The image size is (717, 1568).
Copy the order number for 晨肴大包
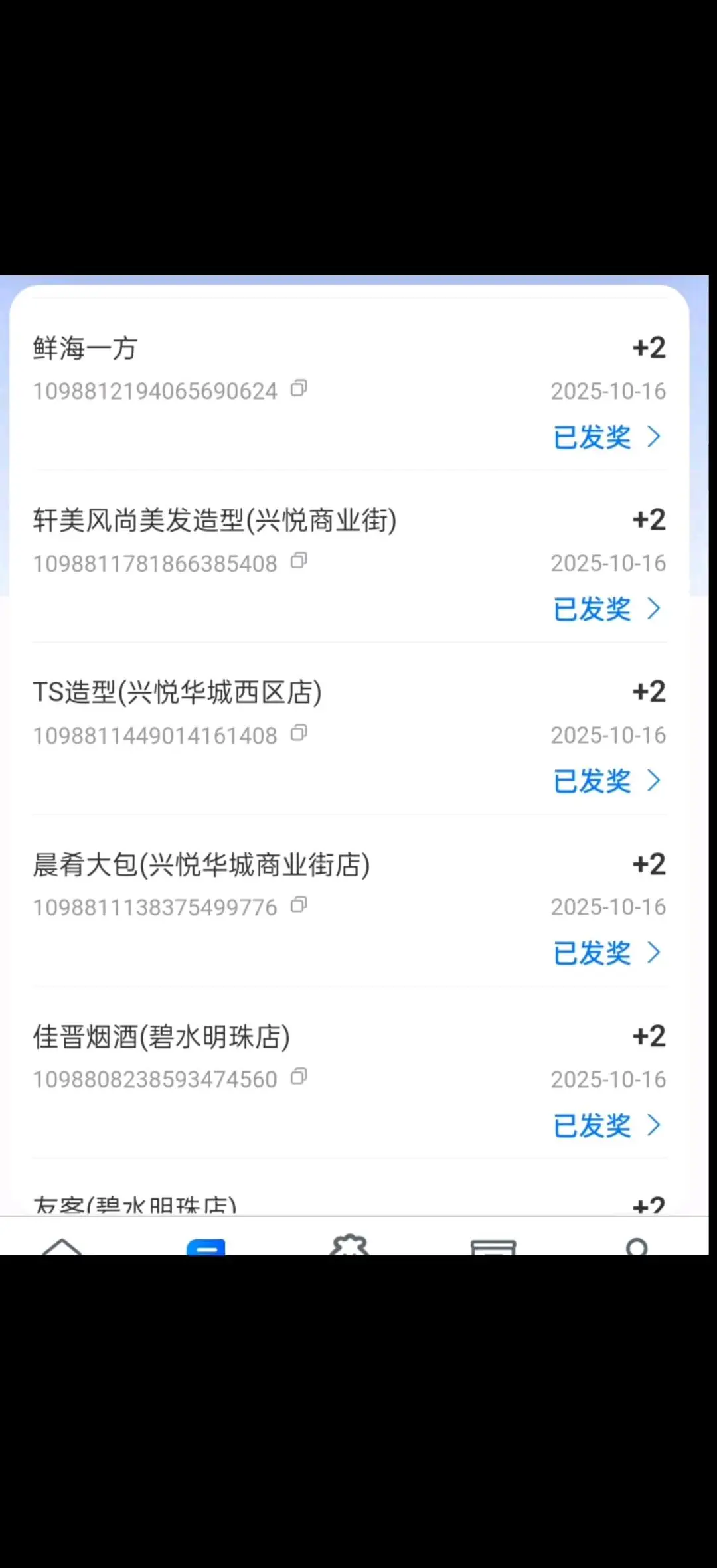pos(299,905)
